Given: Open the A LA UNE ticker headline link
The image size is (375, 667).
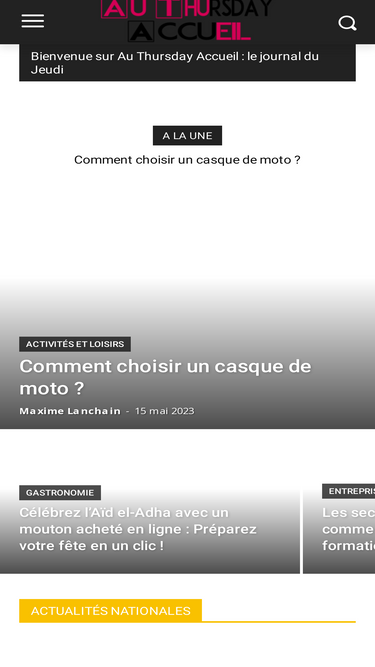Looking at the screenshot, I should tap(187, 160).
